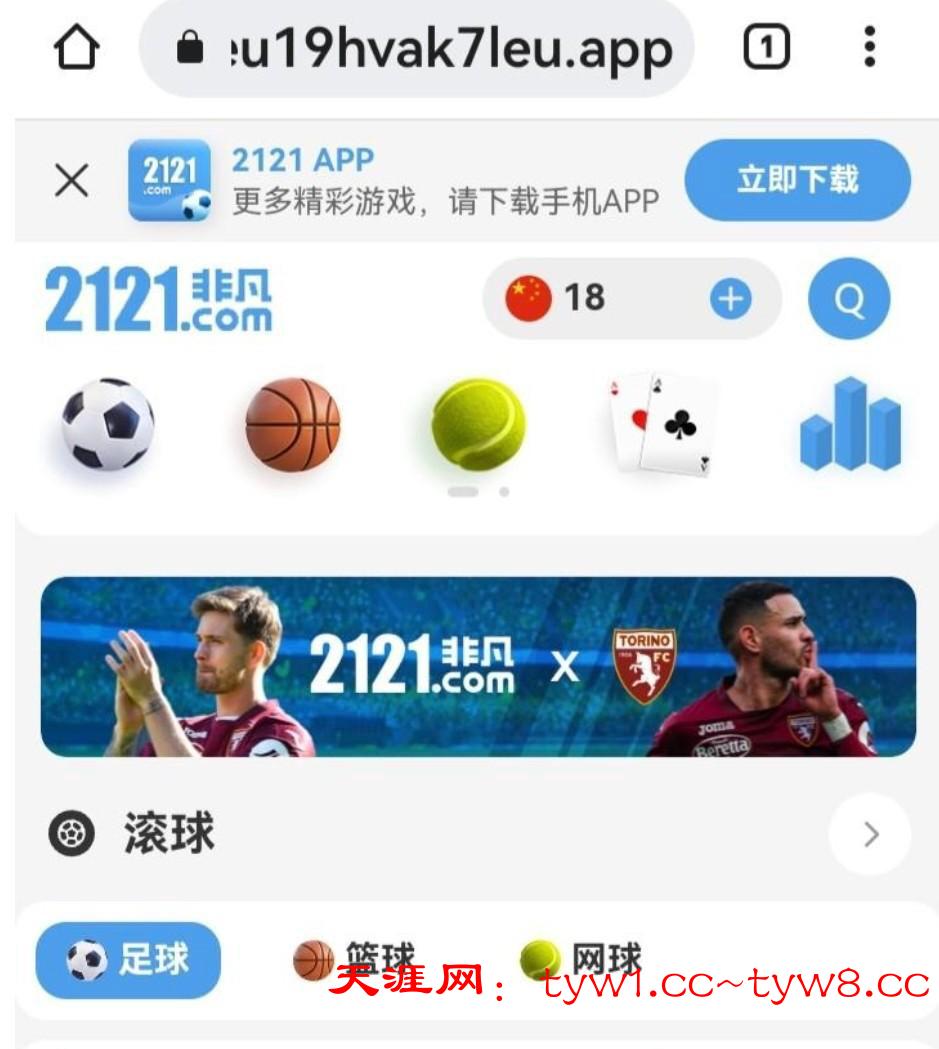Open the soccer ball sports category
This screenshot has height=1049, width=939.
(x=108, y=424)
